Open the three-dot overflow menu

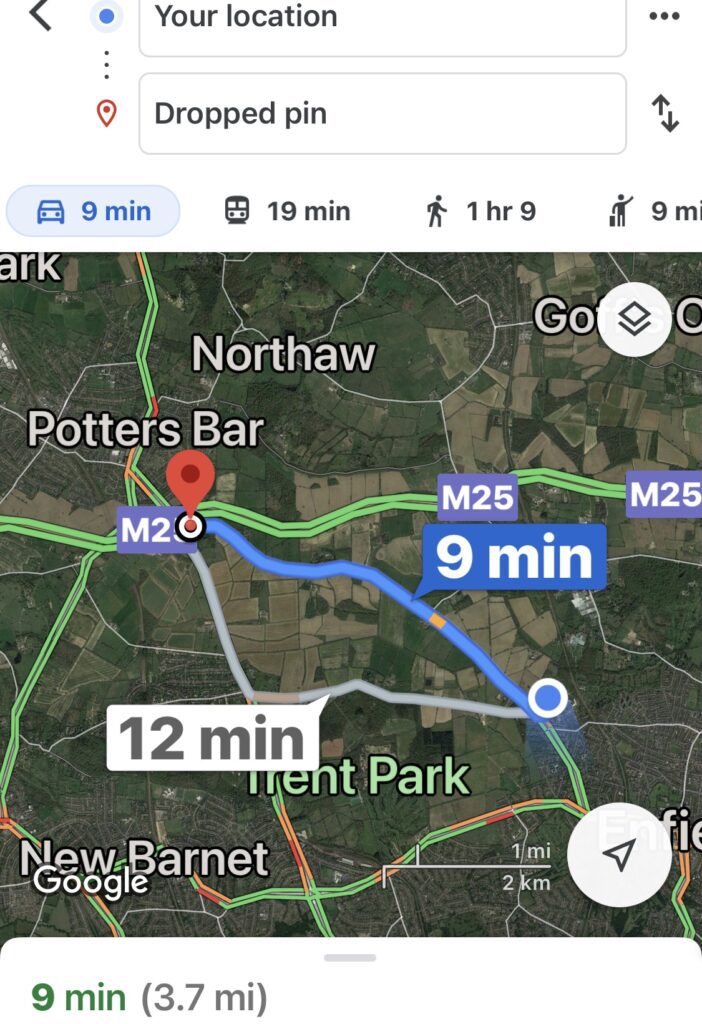664,17
